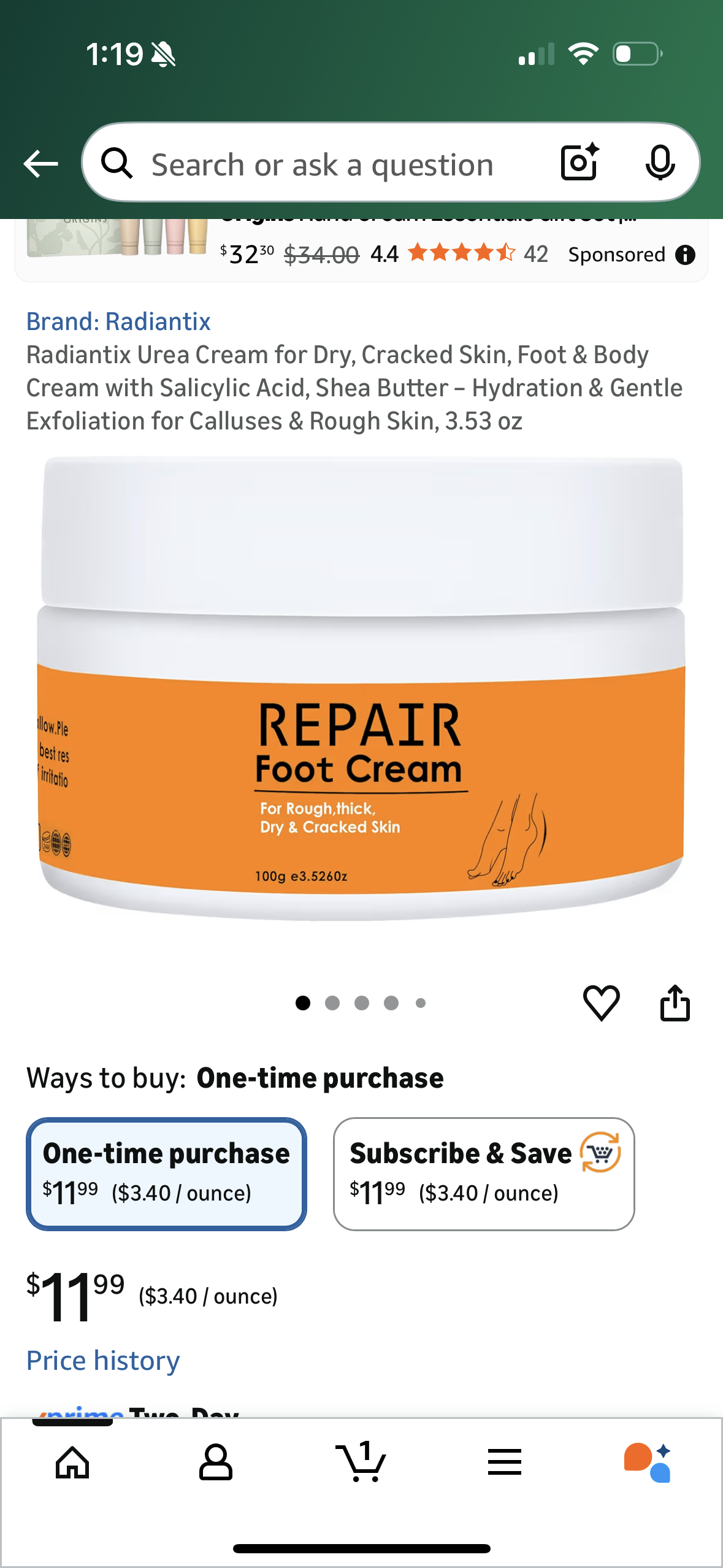The width and height of the screenshot is (723, 1568).
Task: Start voice search with the microphone icon
Action: (661, 163)
